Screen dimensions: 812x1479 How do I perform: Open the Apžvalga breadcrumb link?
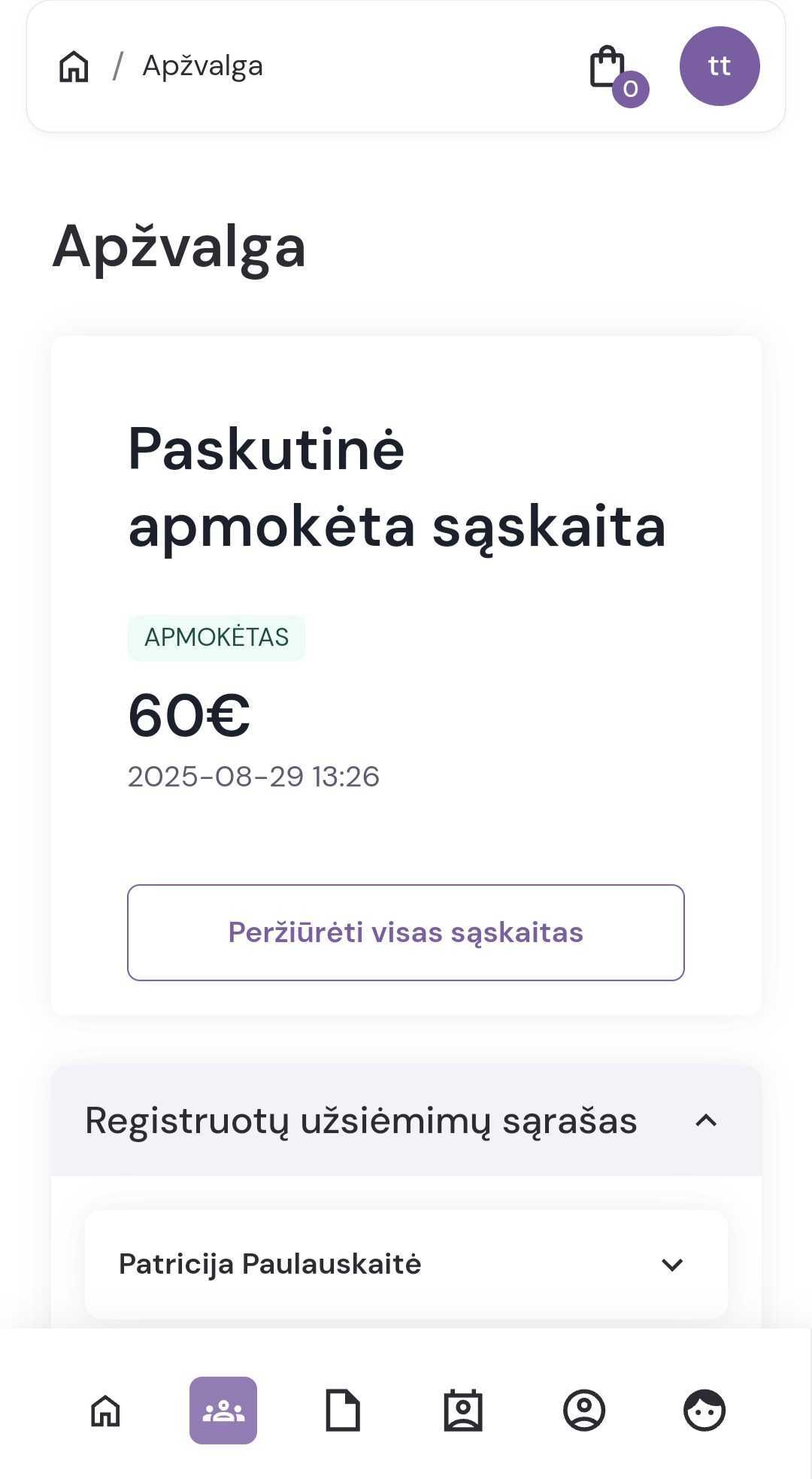[x=203, y=66]
